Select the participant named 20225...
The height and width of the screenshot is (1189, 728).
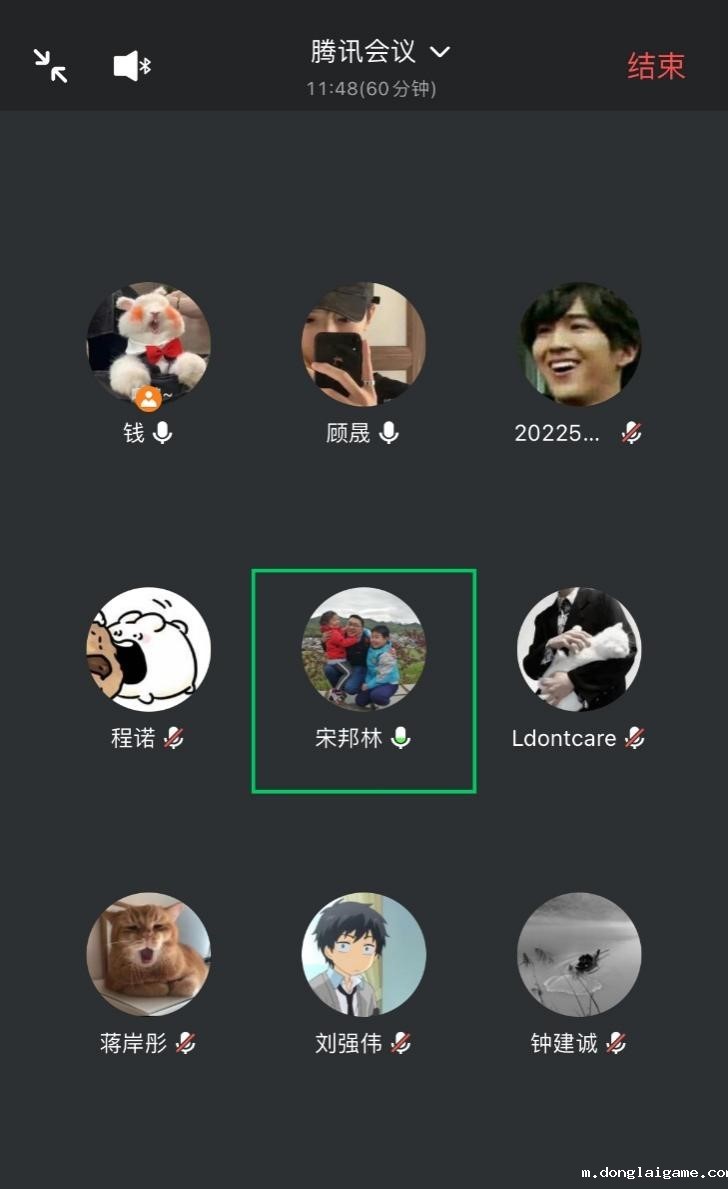[x=579, y=344]
